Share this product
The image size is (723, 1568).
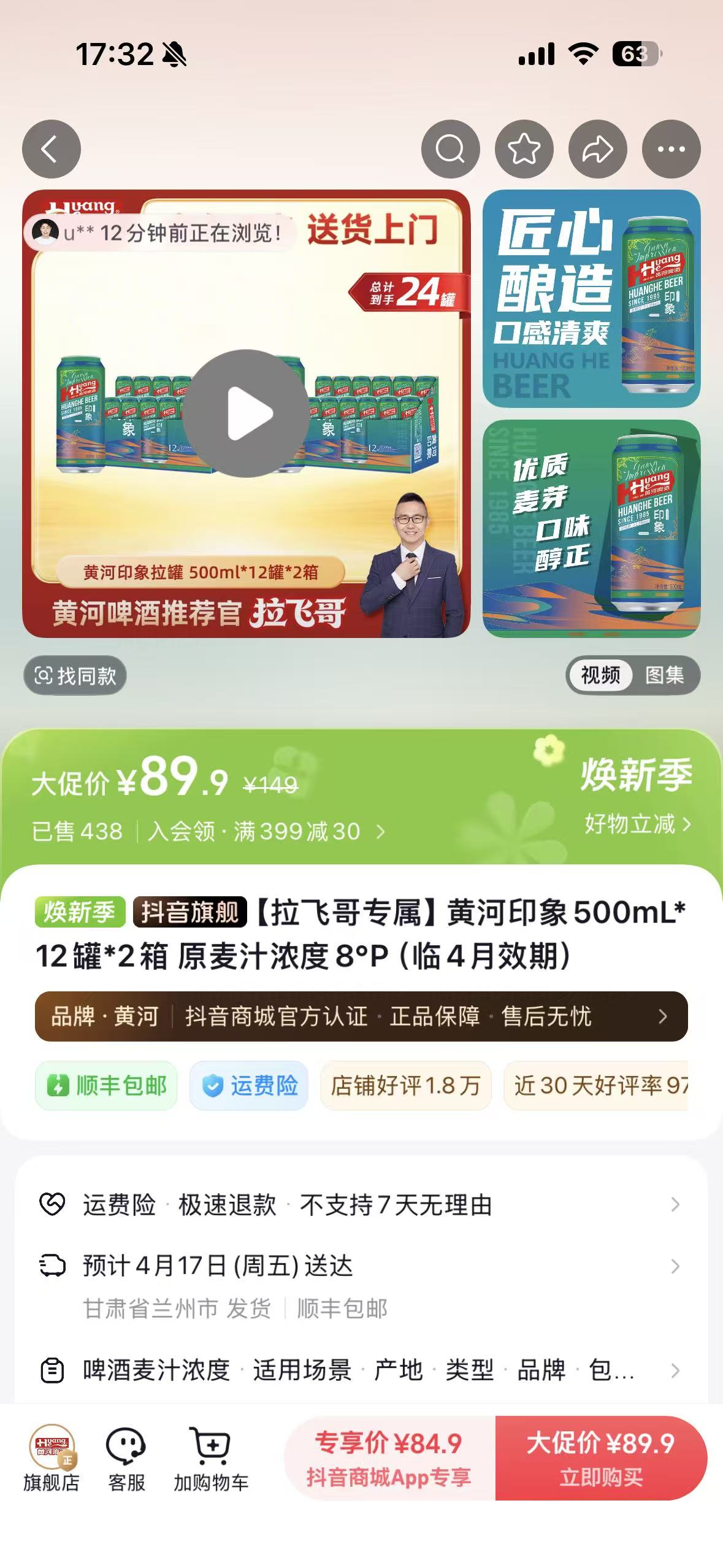597,149
